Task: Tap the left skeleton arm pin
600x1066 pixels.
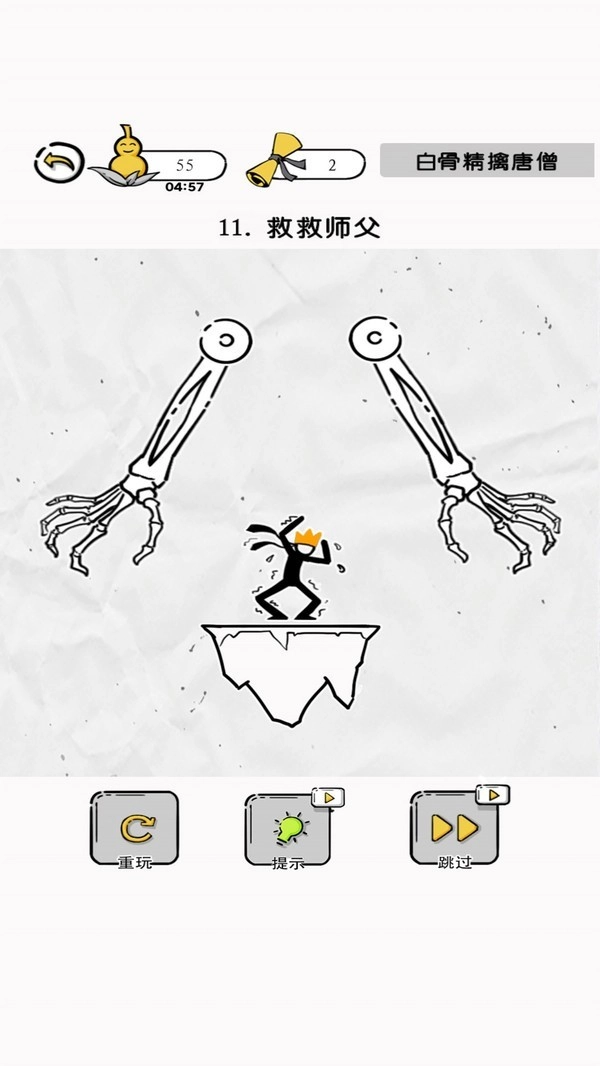Action: coord(225,342)
